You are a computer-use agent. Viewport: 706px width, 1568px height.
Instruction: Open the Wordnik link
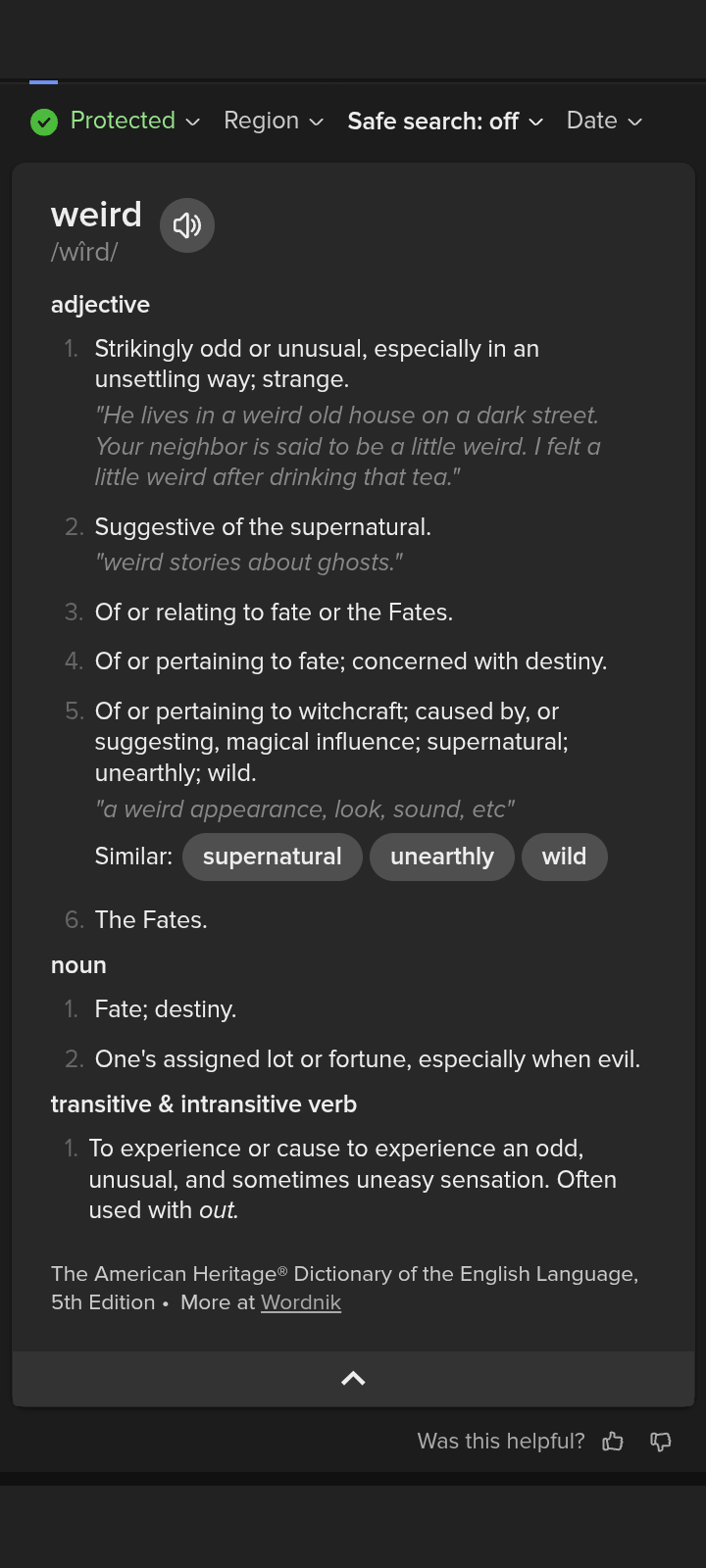point(301,1302)
